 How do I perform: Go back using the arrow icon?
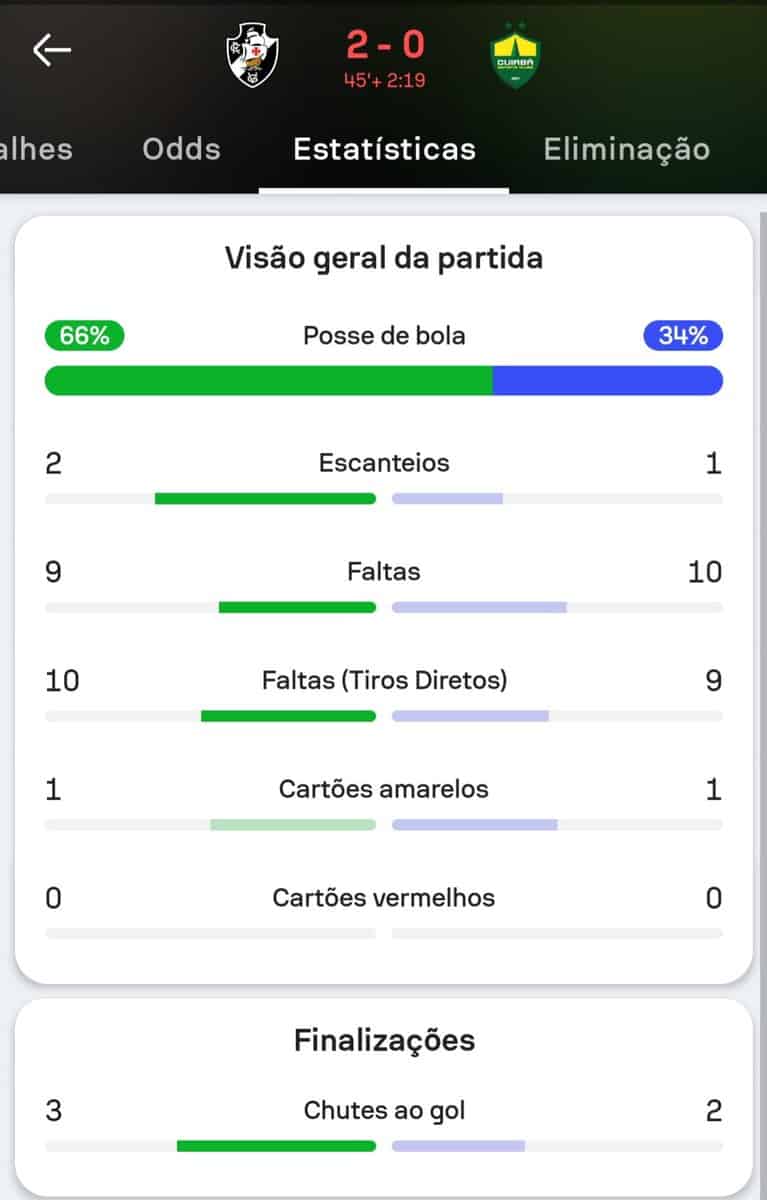point(52,51)
